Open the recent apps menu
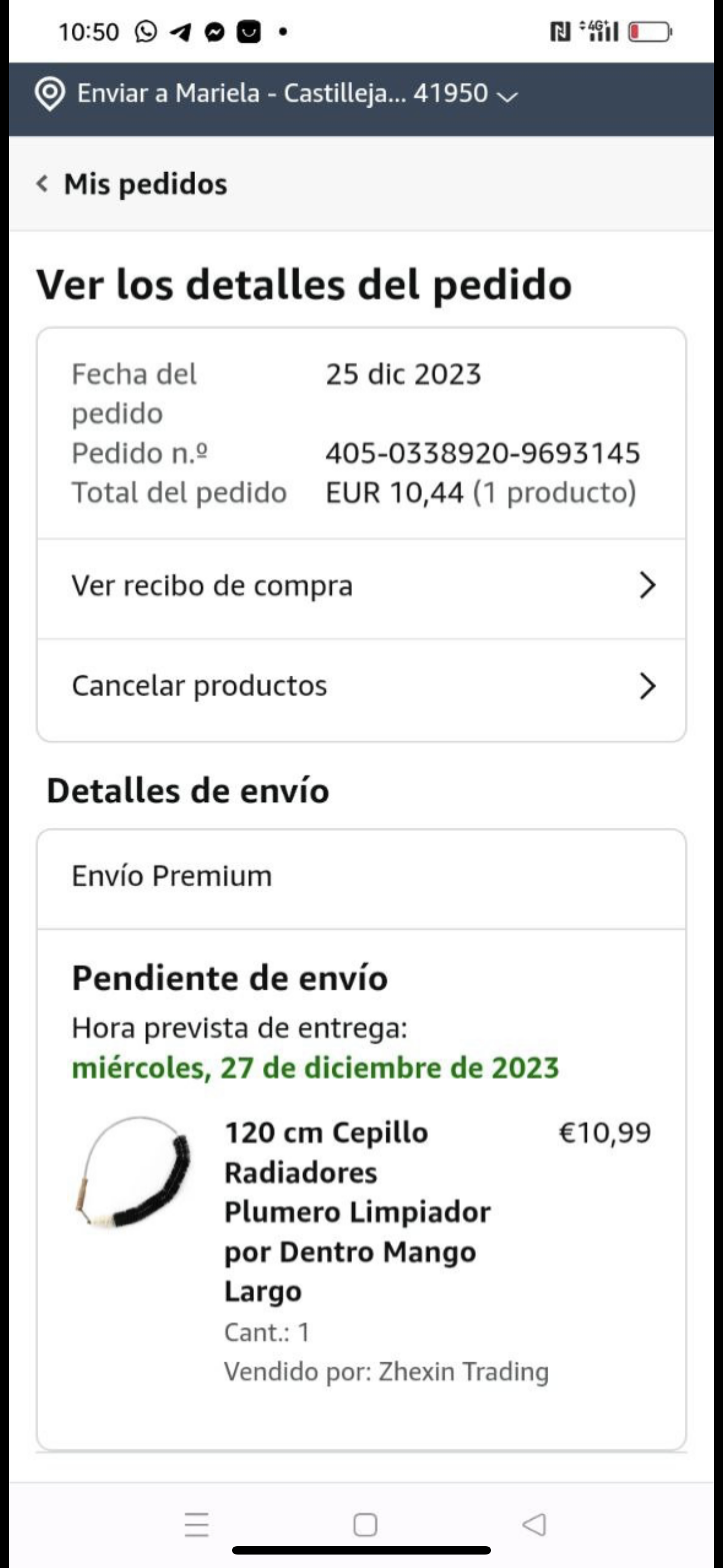The width and height of the screenshot is (723, 1568). (197, 1524)
